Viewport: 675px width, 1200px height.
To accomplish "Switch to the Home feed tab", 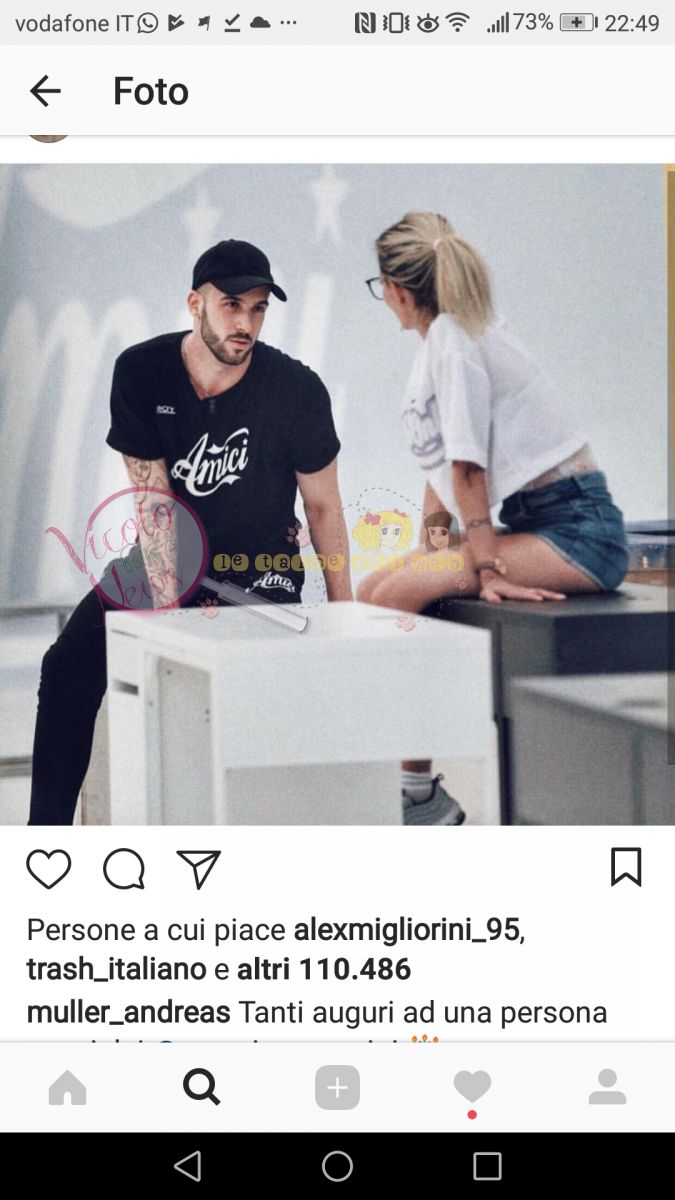I will click(68, 1087).
